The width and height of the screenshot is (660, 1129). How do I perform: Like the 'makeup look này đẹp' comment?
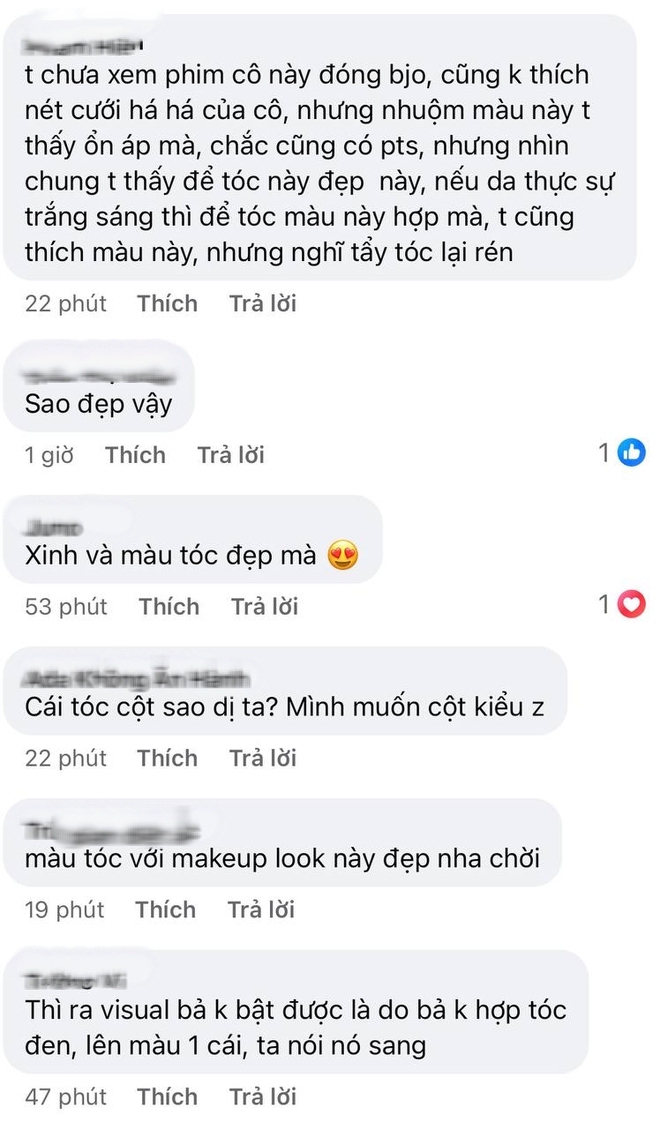[165, 909]
